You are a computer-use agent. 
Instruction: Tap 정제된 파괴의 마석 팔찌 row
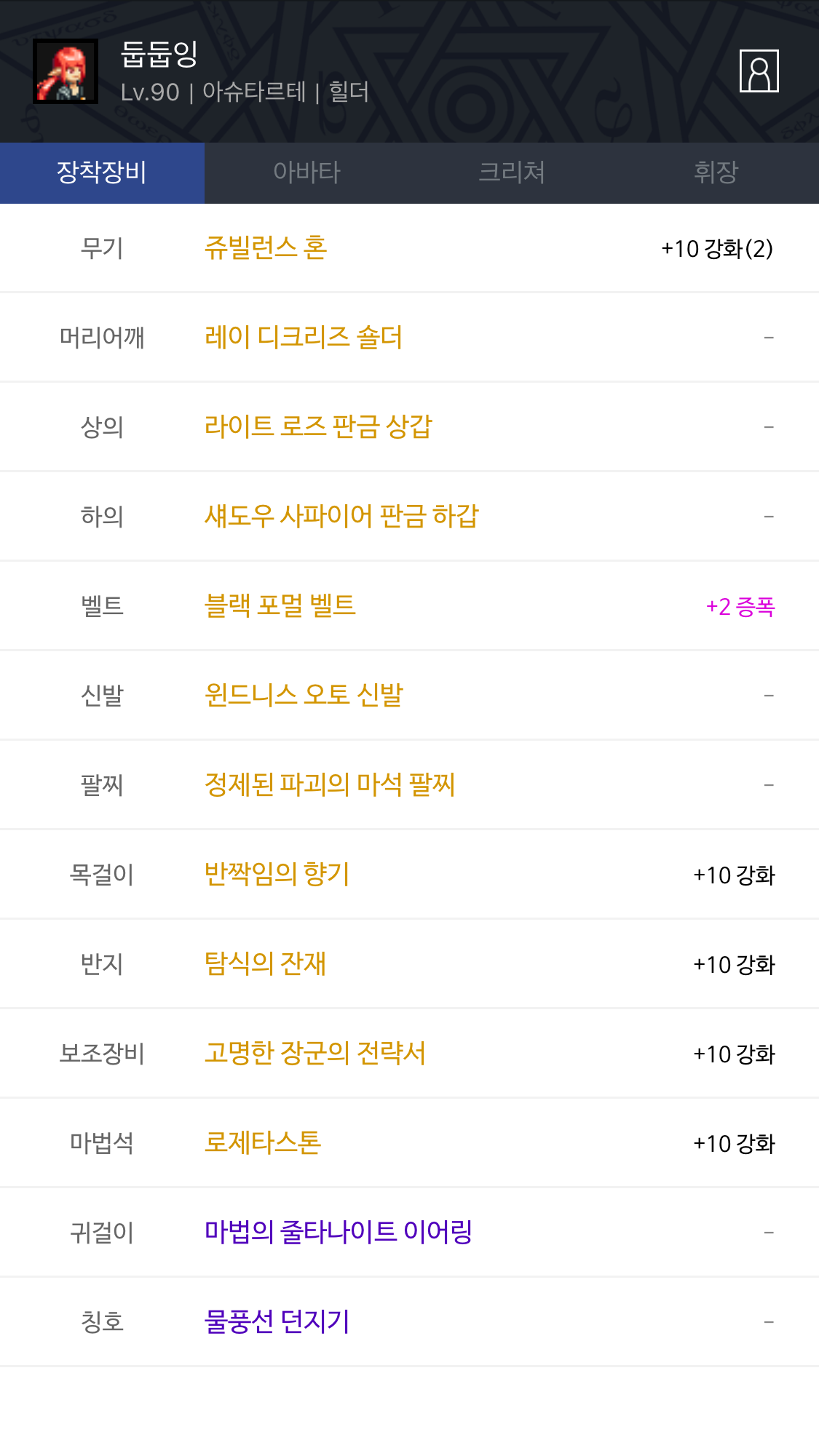tap(409, 785)
